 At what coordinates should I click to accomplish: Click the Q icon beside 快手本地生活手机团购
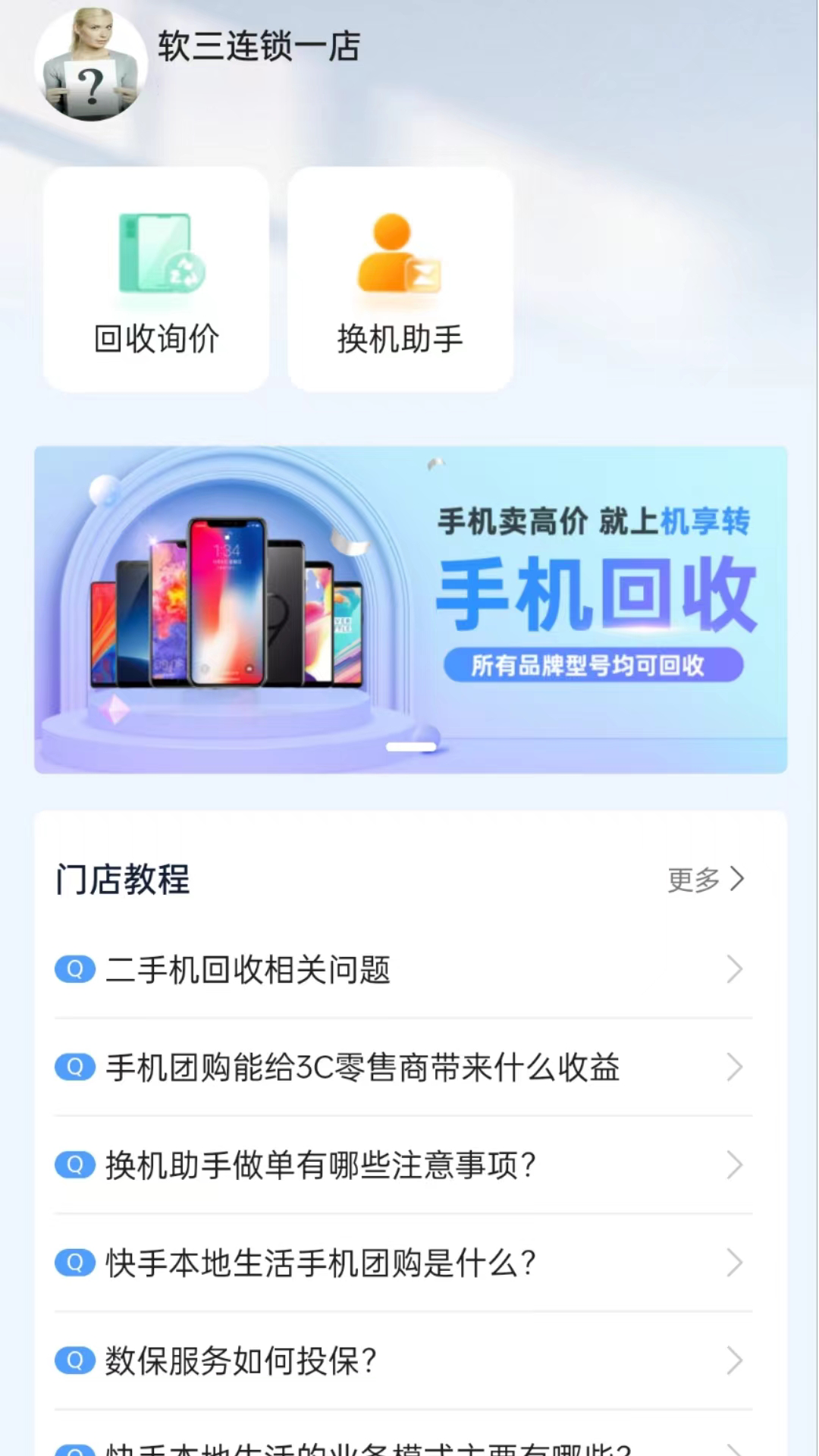click(x=74, y=1263)
